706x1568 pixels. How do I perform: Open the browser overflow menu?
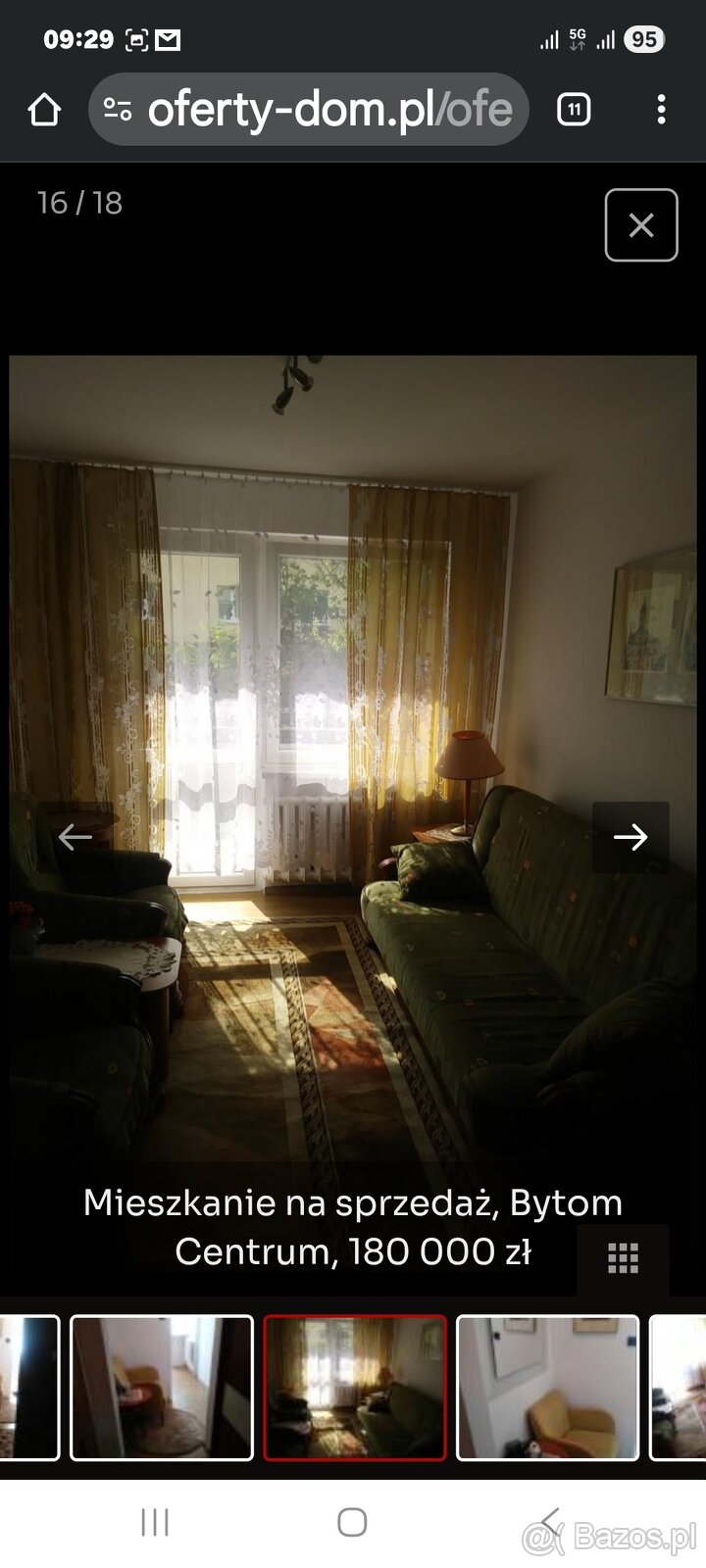tap(662, 110)
